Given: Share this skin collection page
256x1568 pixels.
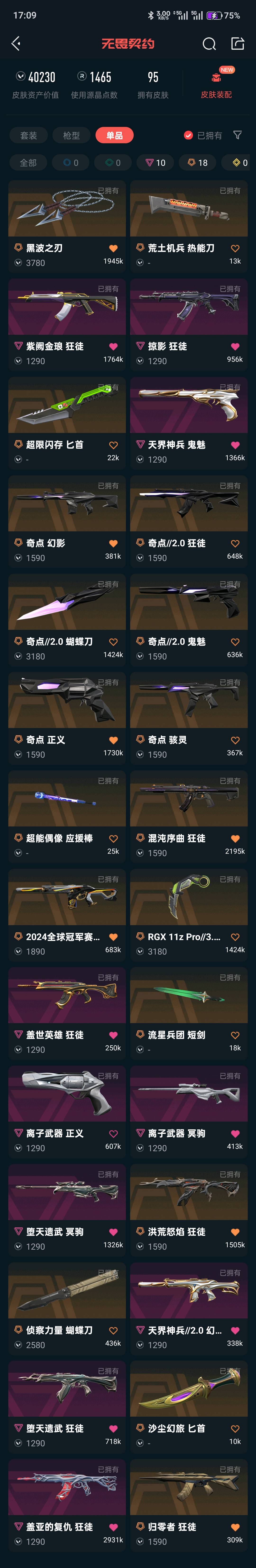Looking at the screenshot, I should (x=238, y=43).
